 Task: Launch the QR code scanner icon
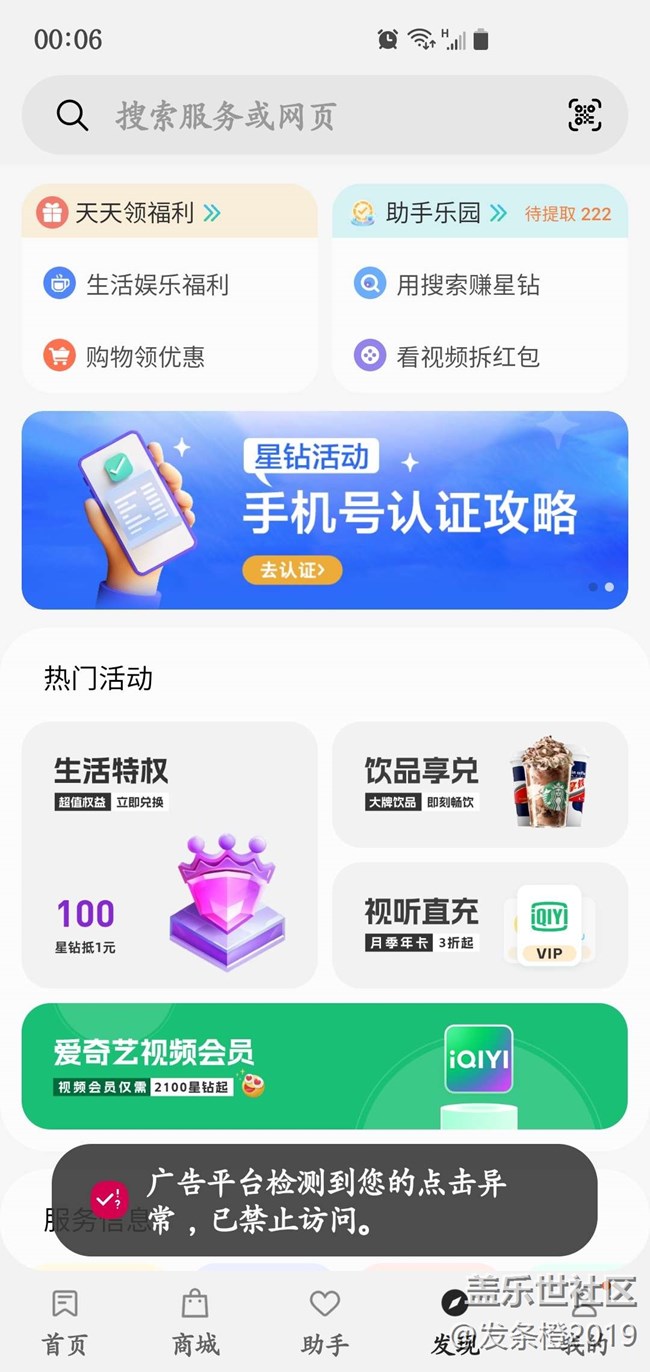click(x=585, y=115)
